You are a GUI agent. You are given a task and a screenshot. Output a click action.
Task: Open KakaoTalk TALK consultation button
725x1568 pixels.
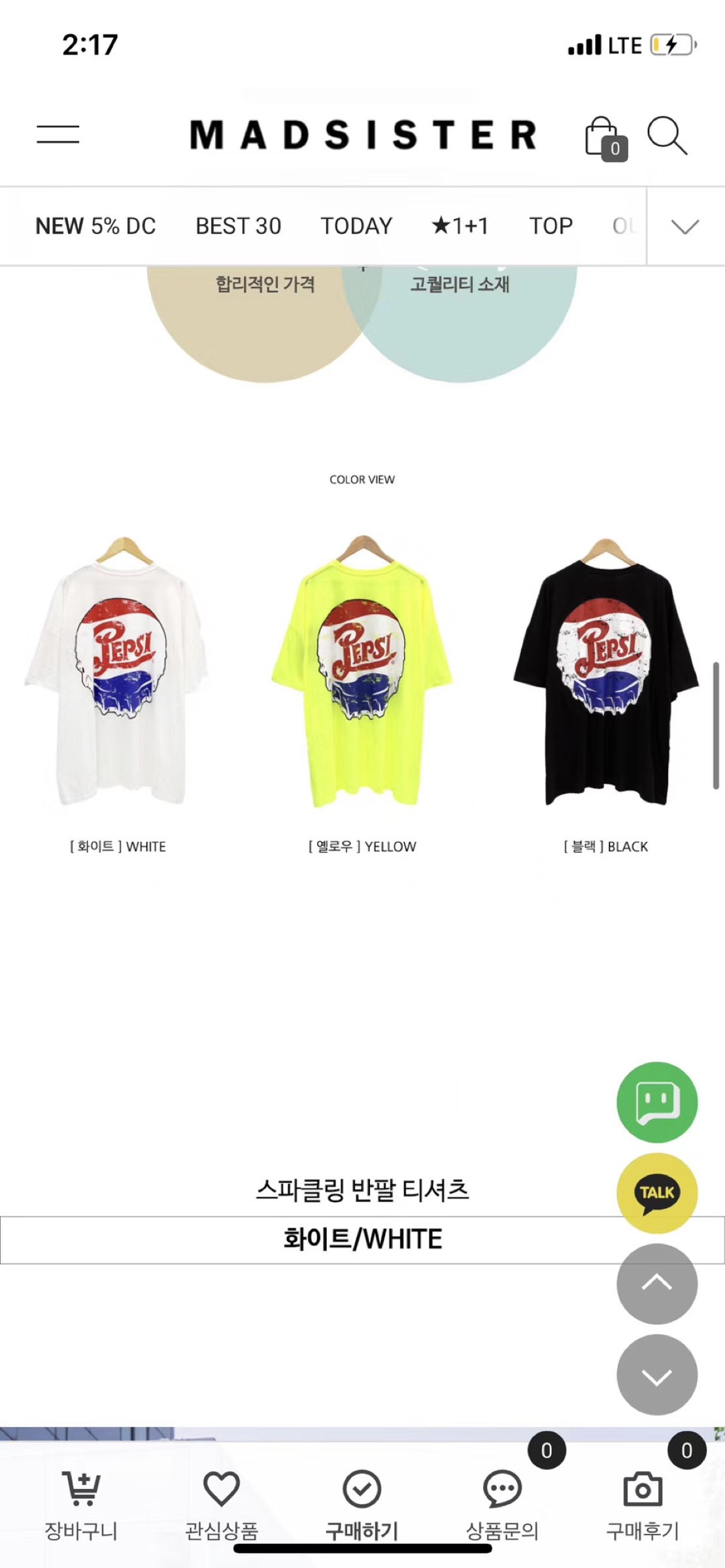click(x=657, y=1193)
